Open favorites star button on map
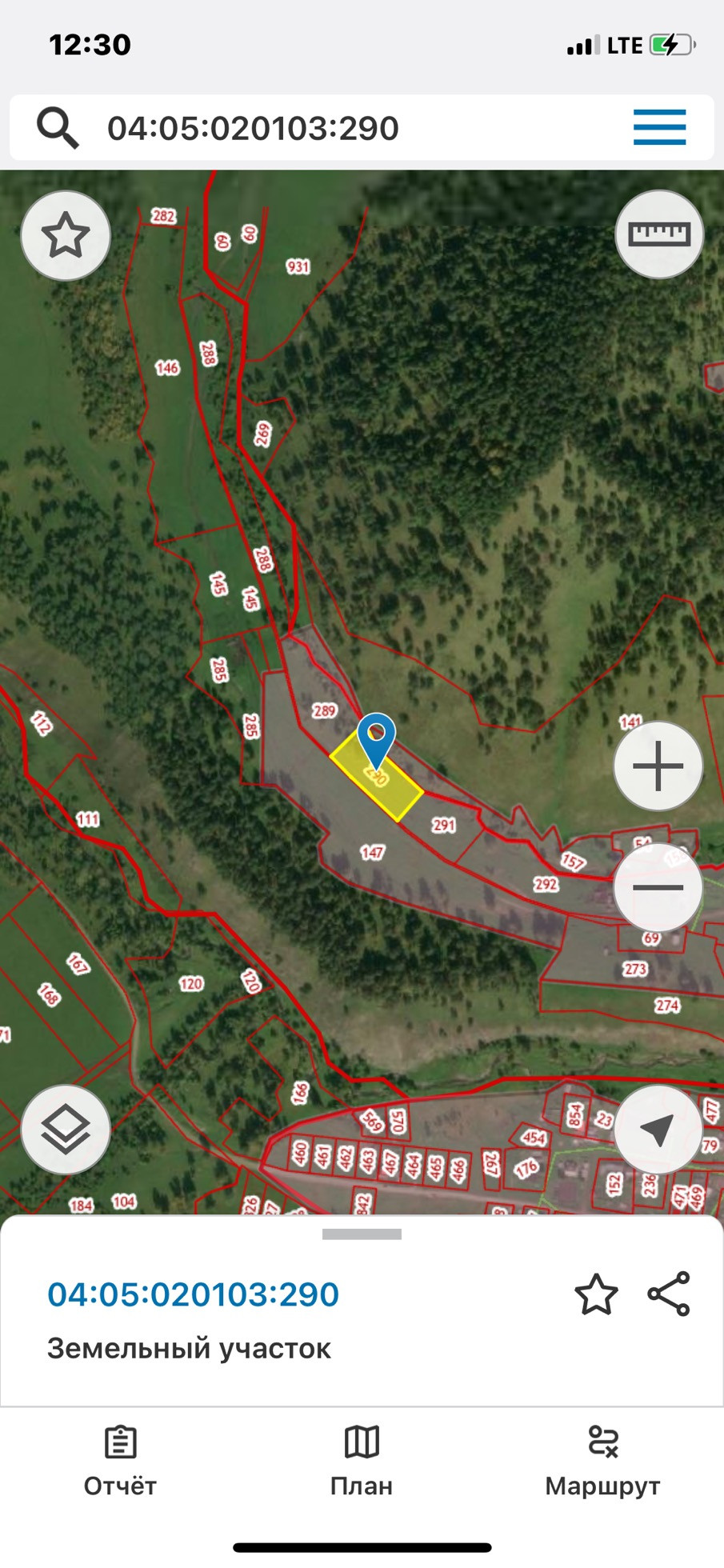This screenshot has height=1568, width=724. pos(66,235)
